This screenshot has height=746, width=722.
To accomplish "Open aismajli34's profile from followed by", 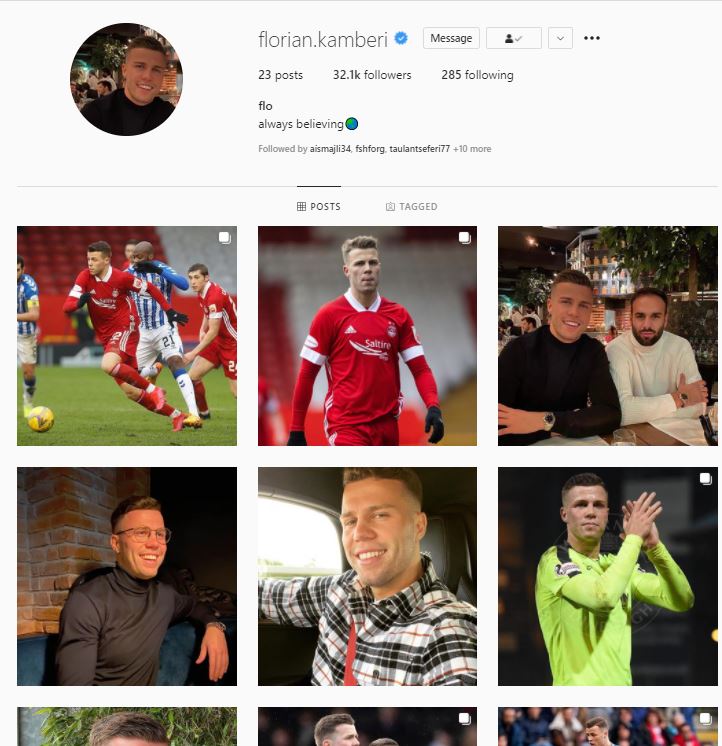I will pyautogui.click(x=330, y=149).
